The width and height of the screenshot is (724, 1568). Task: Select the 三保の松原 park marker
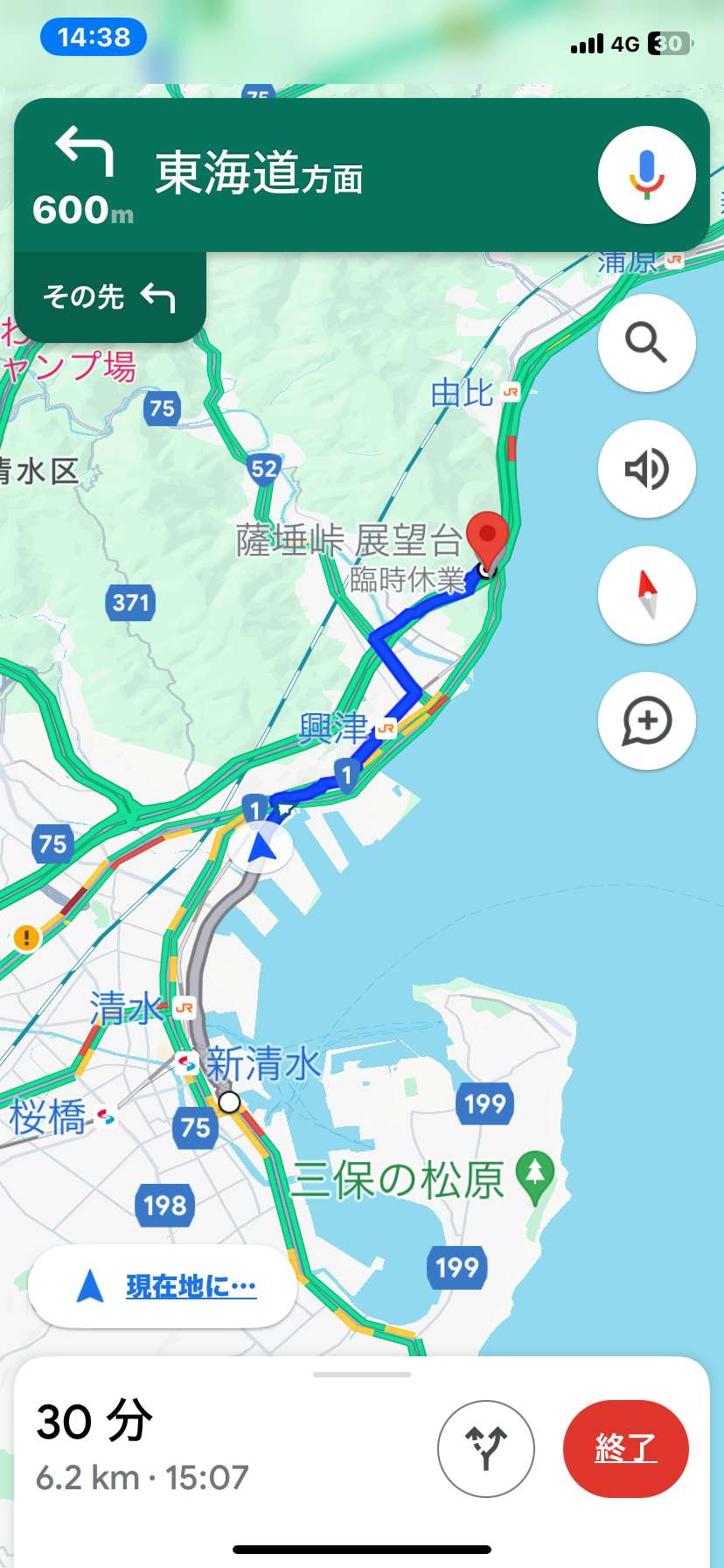(535, 1178)
